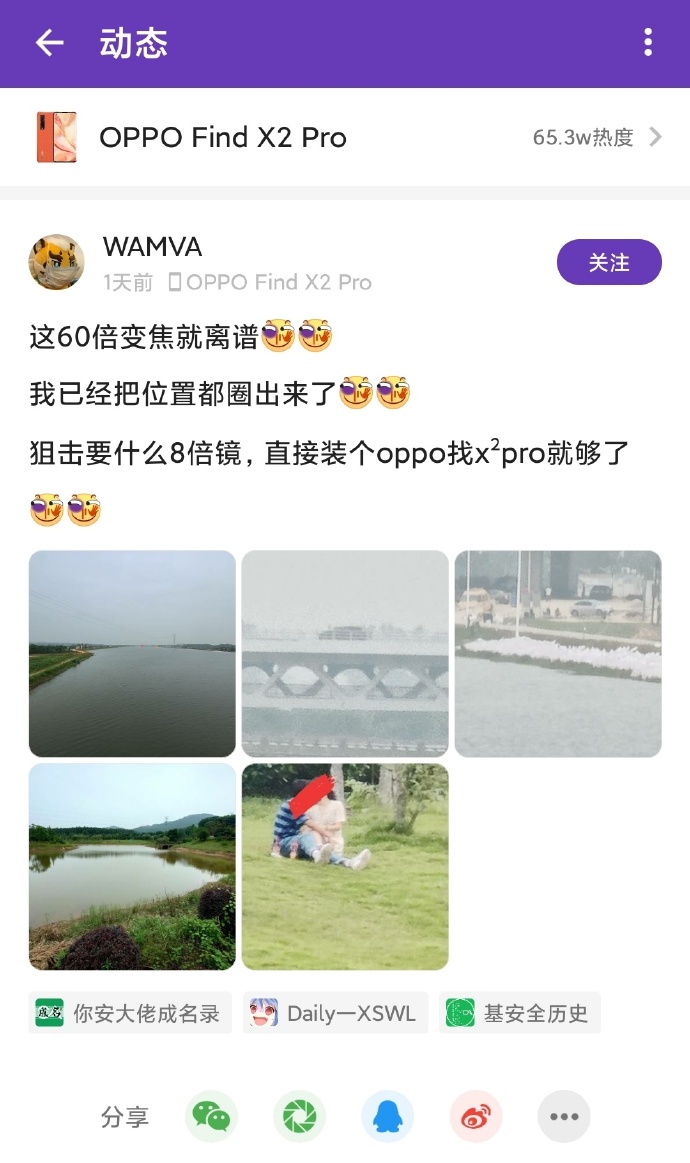Open more sharing options with three dots
The image size is (690, 1163).
coord(564,1116)
